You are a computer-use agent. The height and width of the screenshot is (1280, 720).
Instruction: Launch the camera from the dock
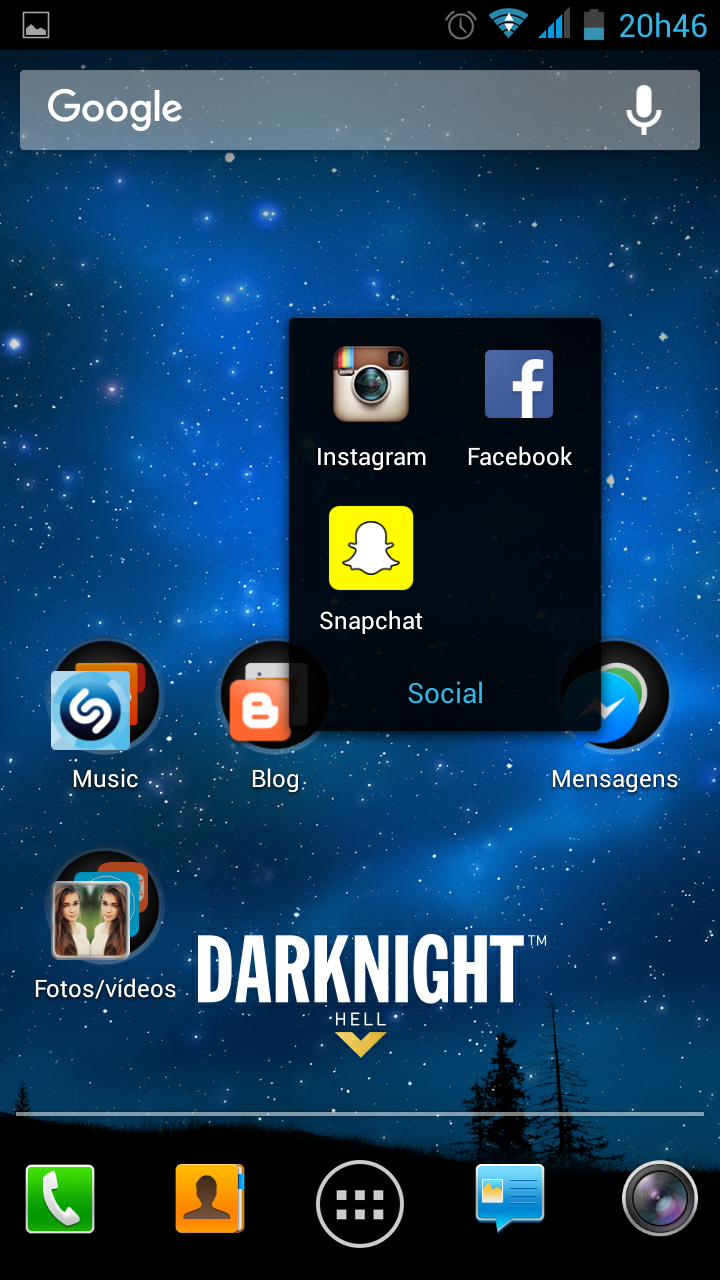click(659, 1199)
